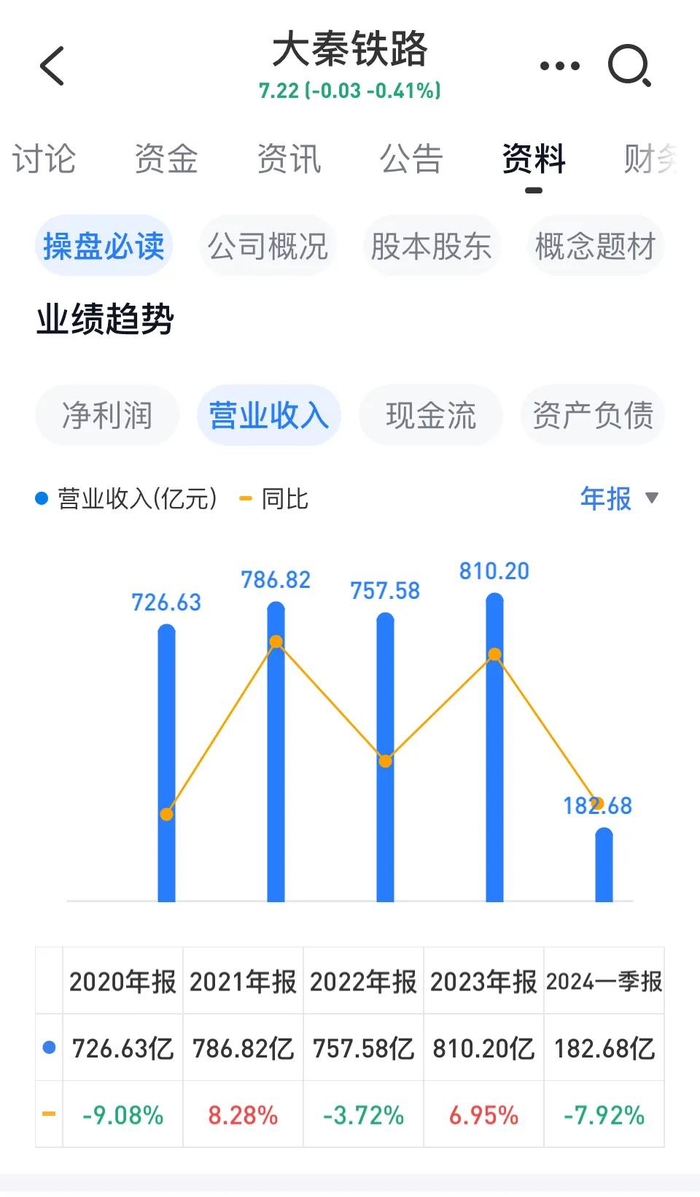
Task: Select the 操盘必读 chip
Action: point(105,247)
